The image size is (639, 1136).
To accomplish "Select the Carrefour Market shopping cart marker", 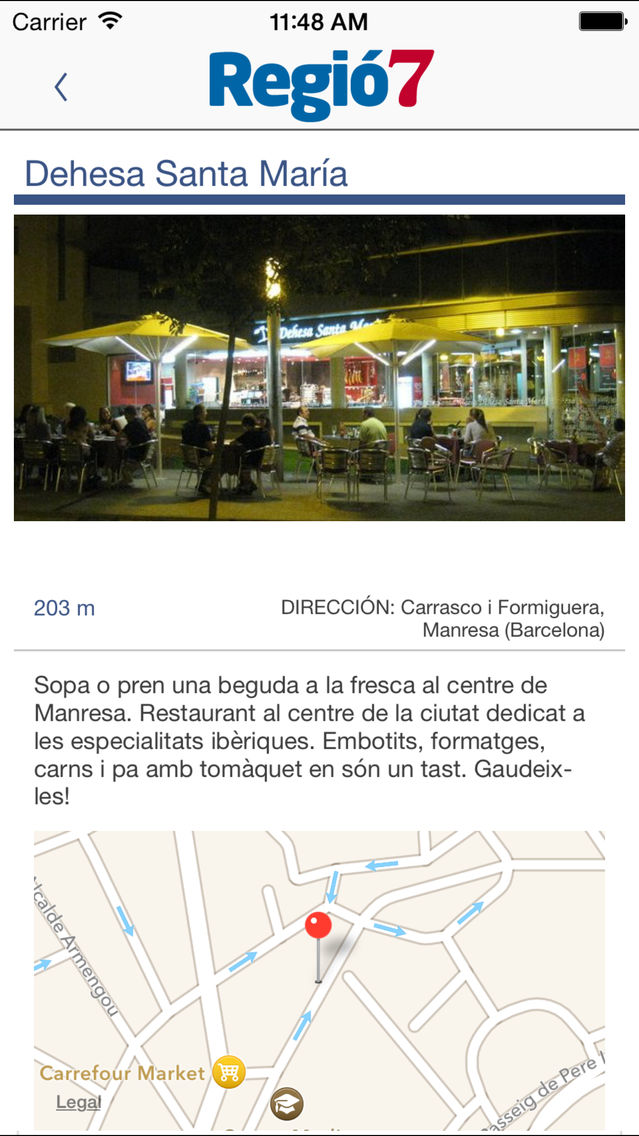I will point(229,1072).
